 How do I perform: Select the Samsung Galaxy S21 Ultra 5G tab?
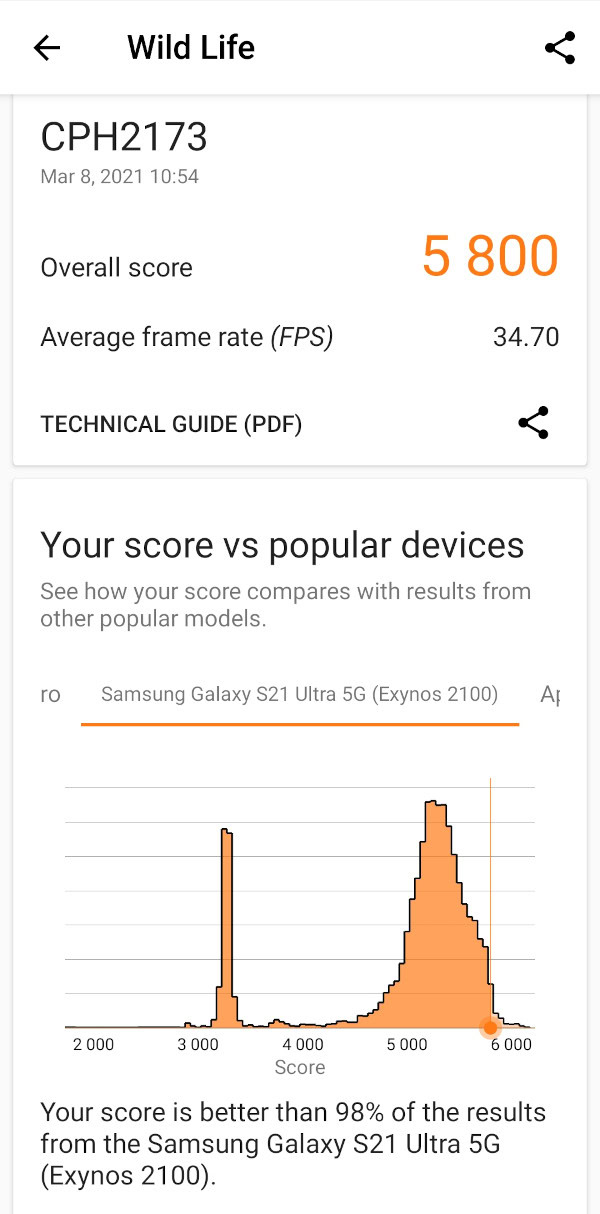pyautogui.click(x=300, y=694)
